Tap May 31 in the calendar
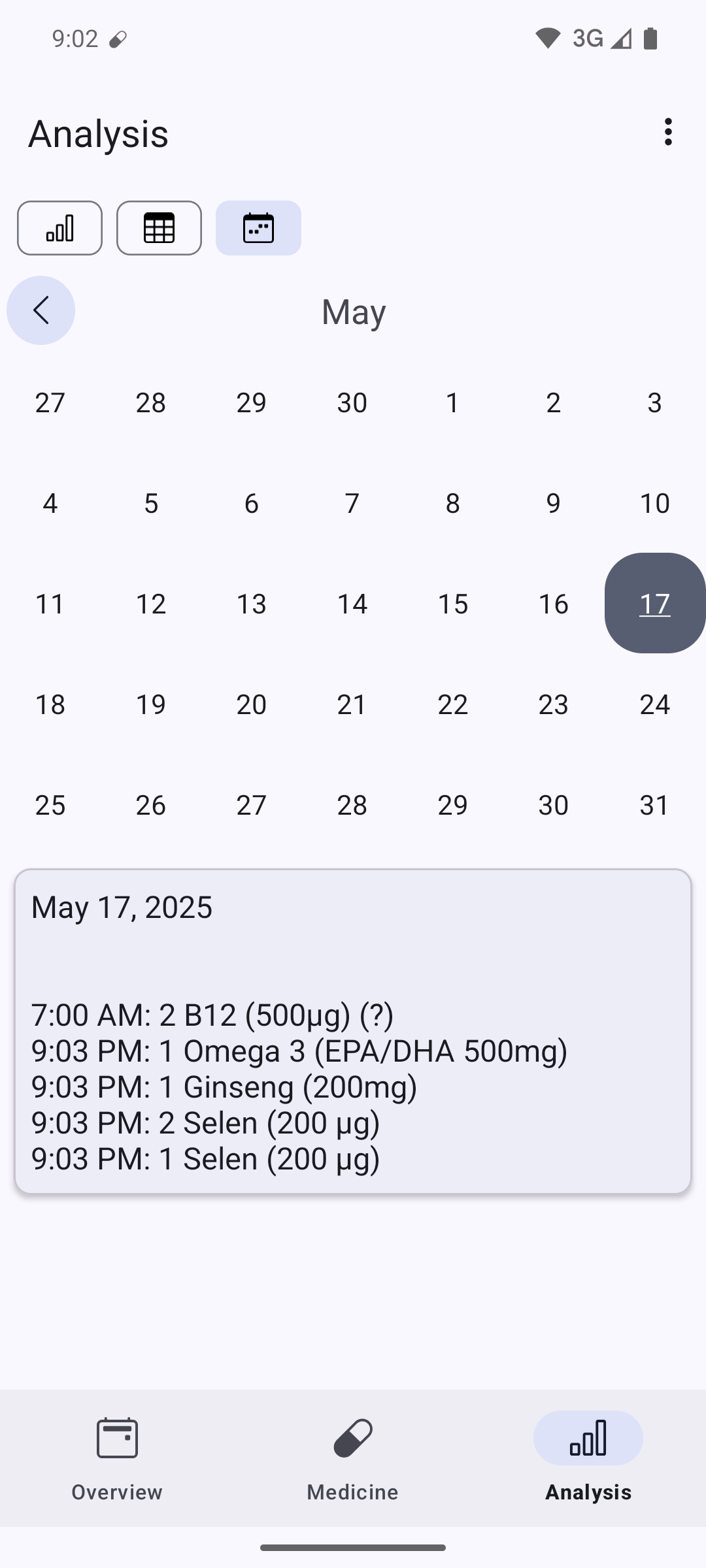 654,804
